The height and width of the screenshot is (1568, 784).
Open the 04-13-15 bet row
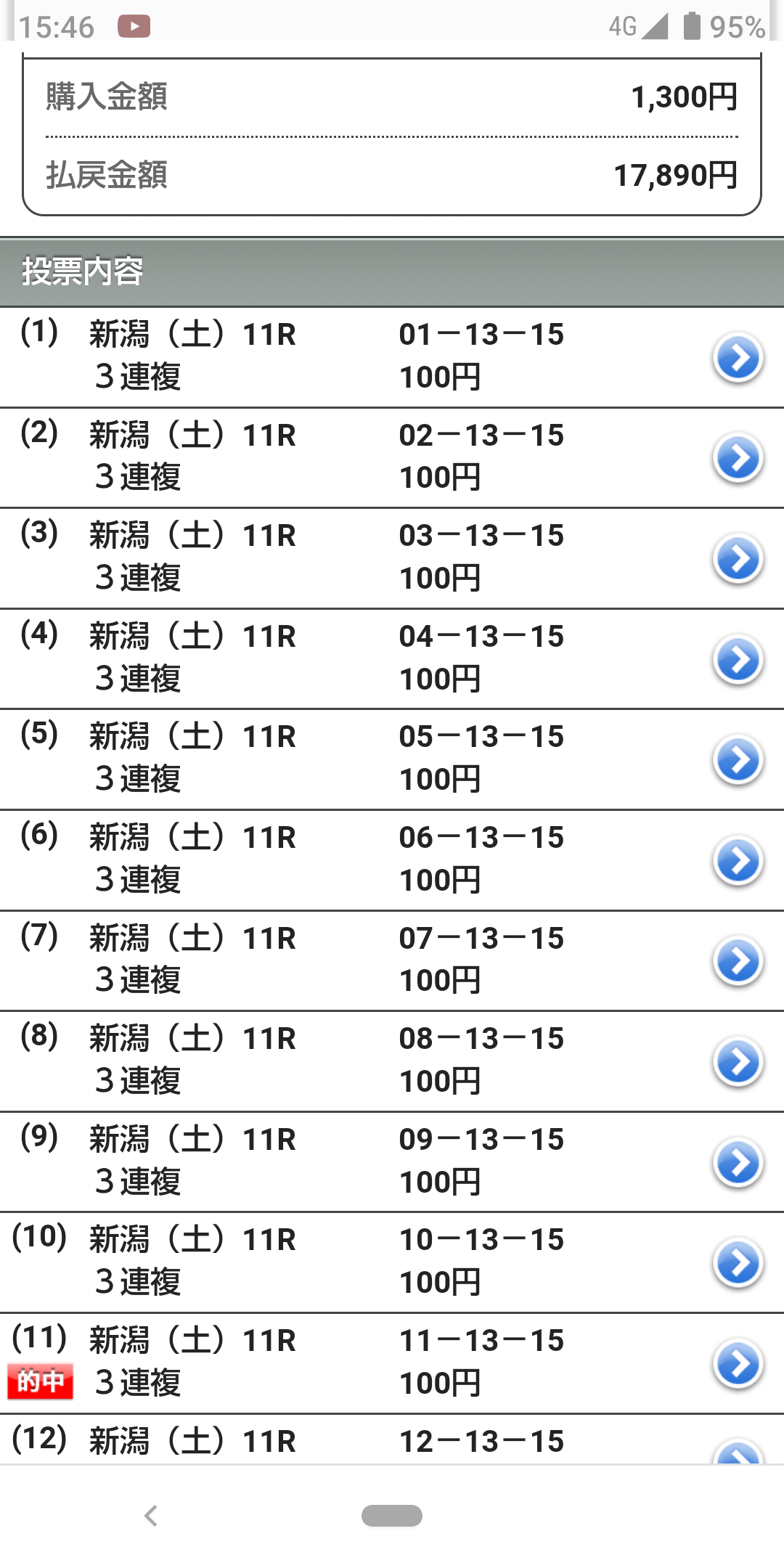(x=738, y=660)
